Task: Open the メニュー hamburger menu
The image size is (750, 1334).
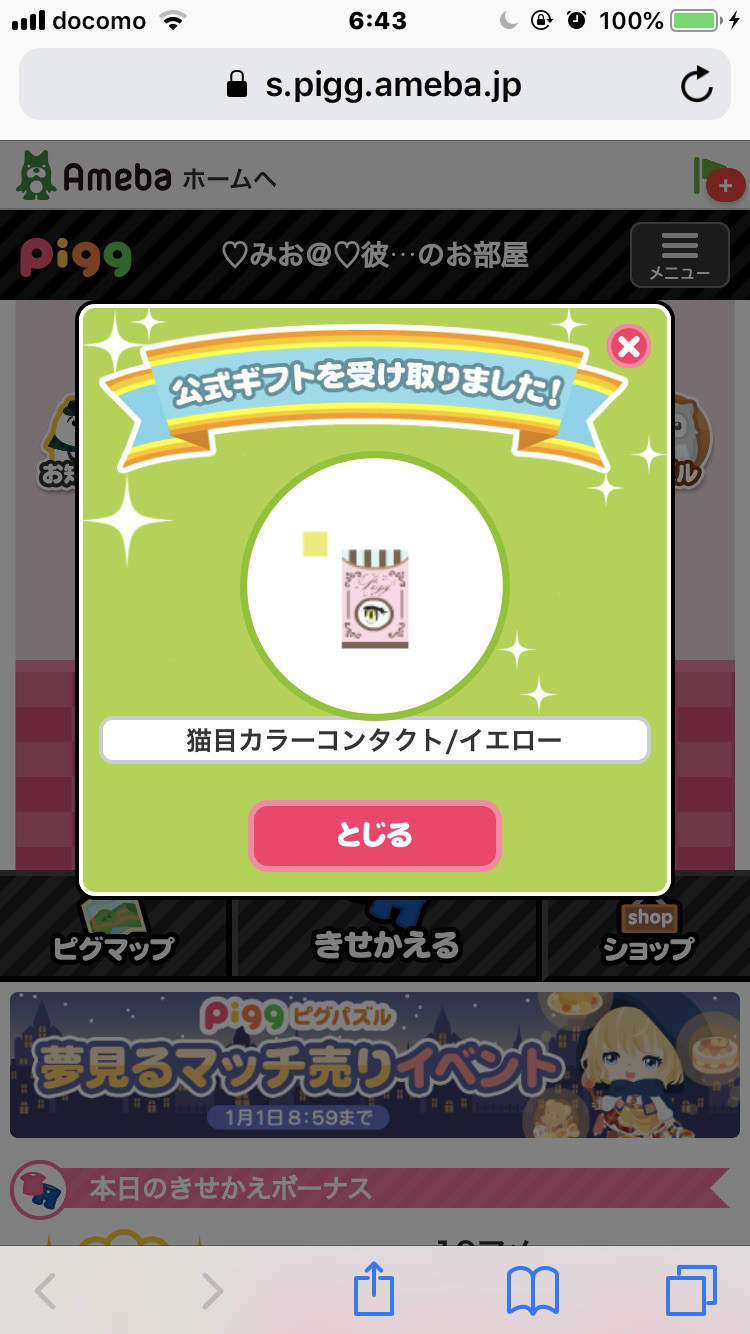Action: point(680,256)
